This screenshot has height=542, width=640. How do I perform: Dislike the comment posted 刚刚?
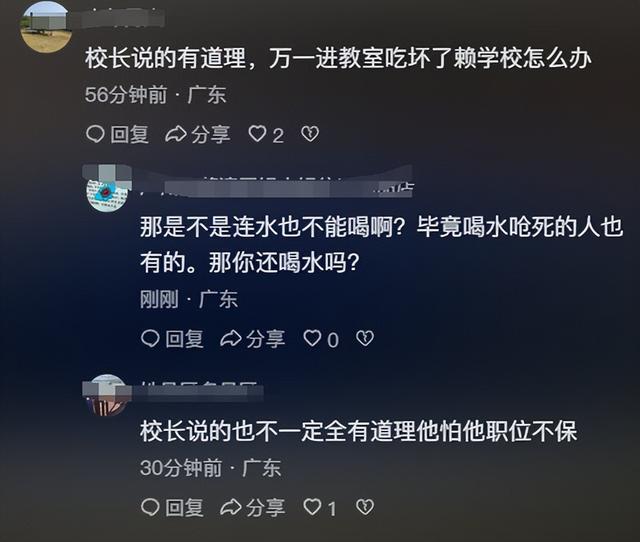365,339
